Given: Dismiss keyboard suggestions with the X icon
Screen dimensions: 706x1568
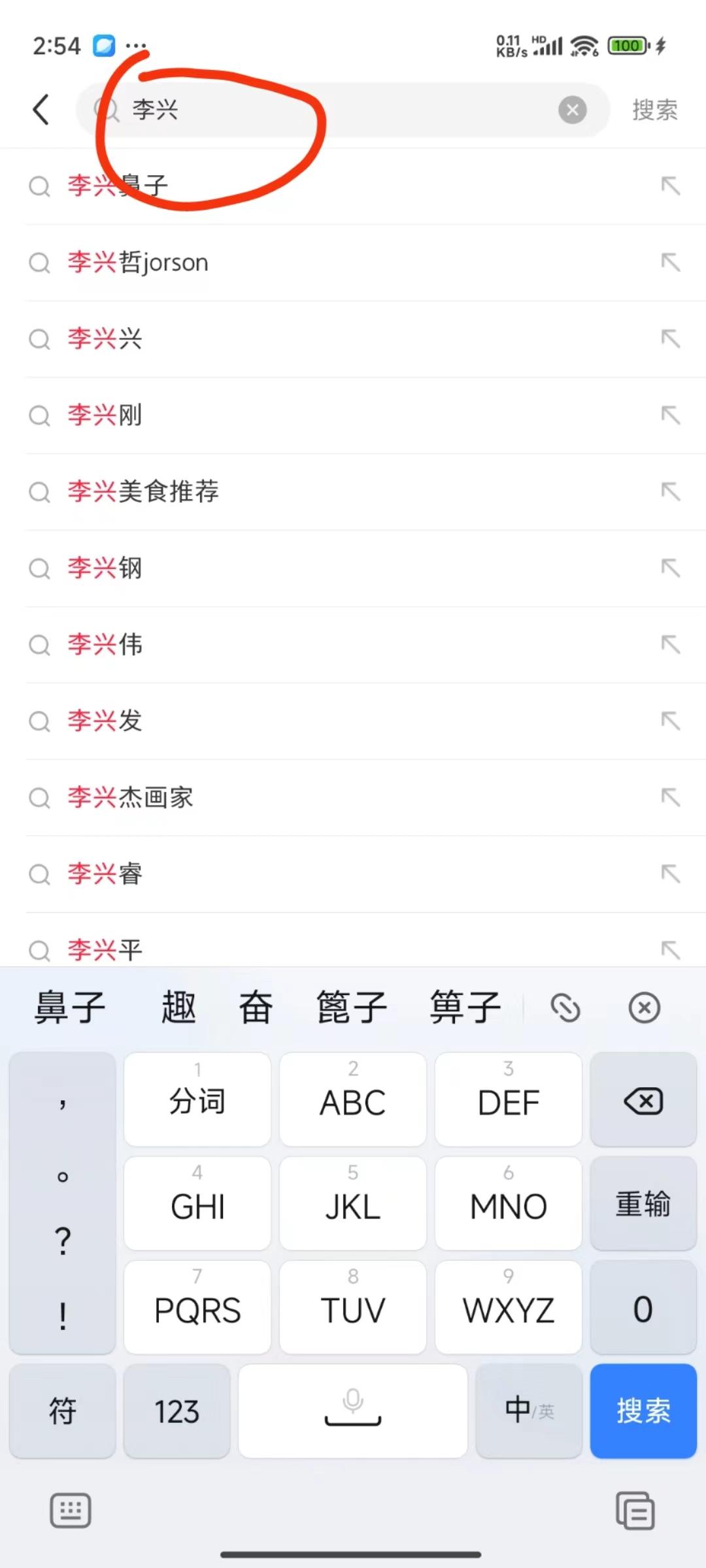Looking at the screenshot, I should pyautogui.click(x=644, y=1007).
